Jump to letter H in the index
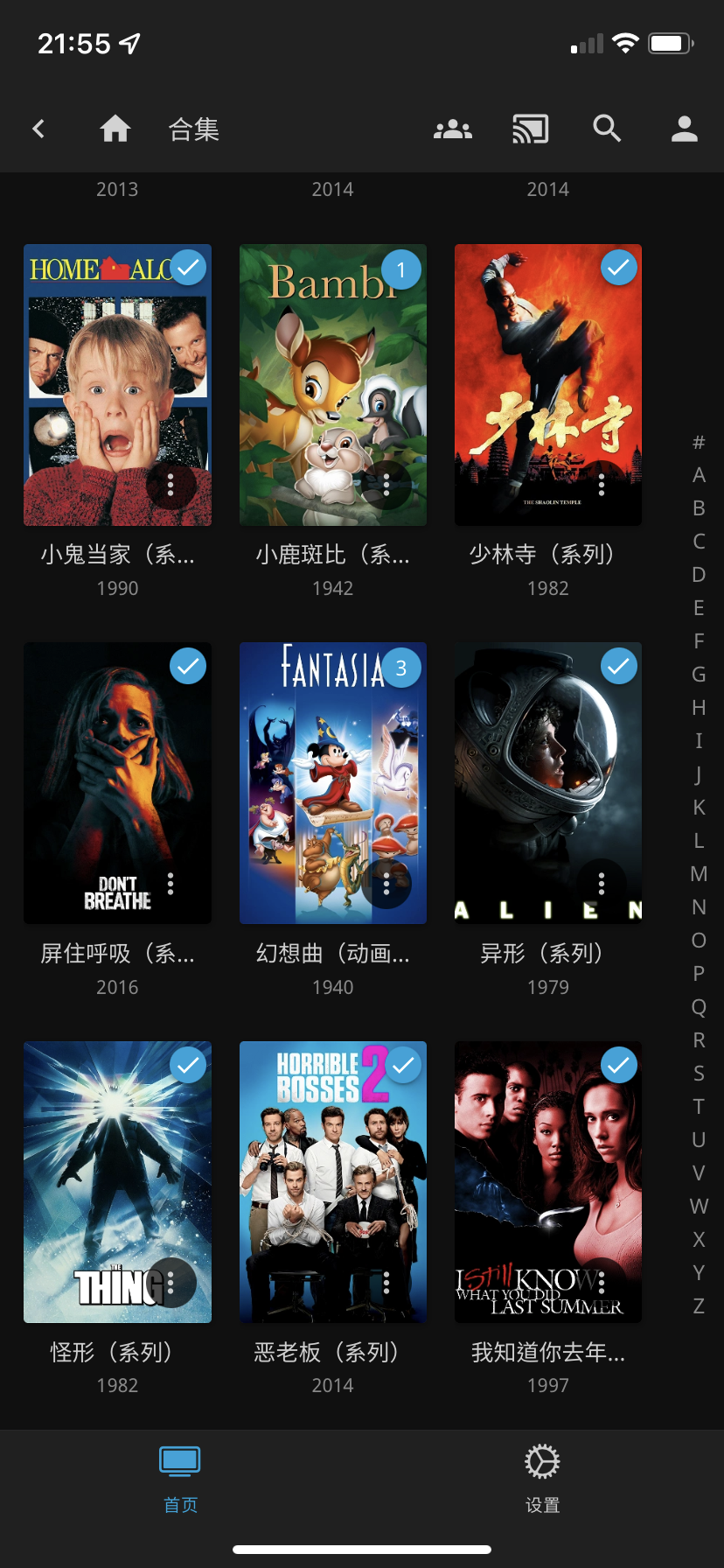Screen dimensions: 724x1568 (699, 708)
